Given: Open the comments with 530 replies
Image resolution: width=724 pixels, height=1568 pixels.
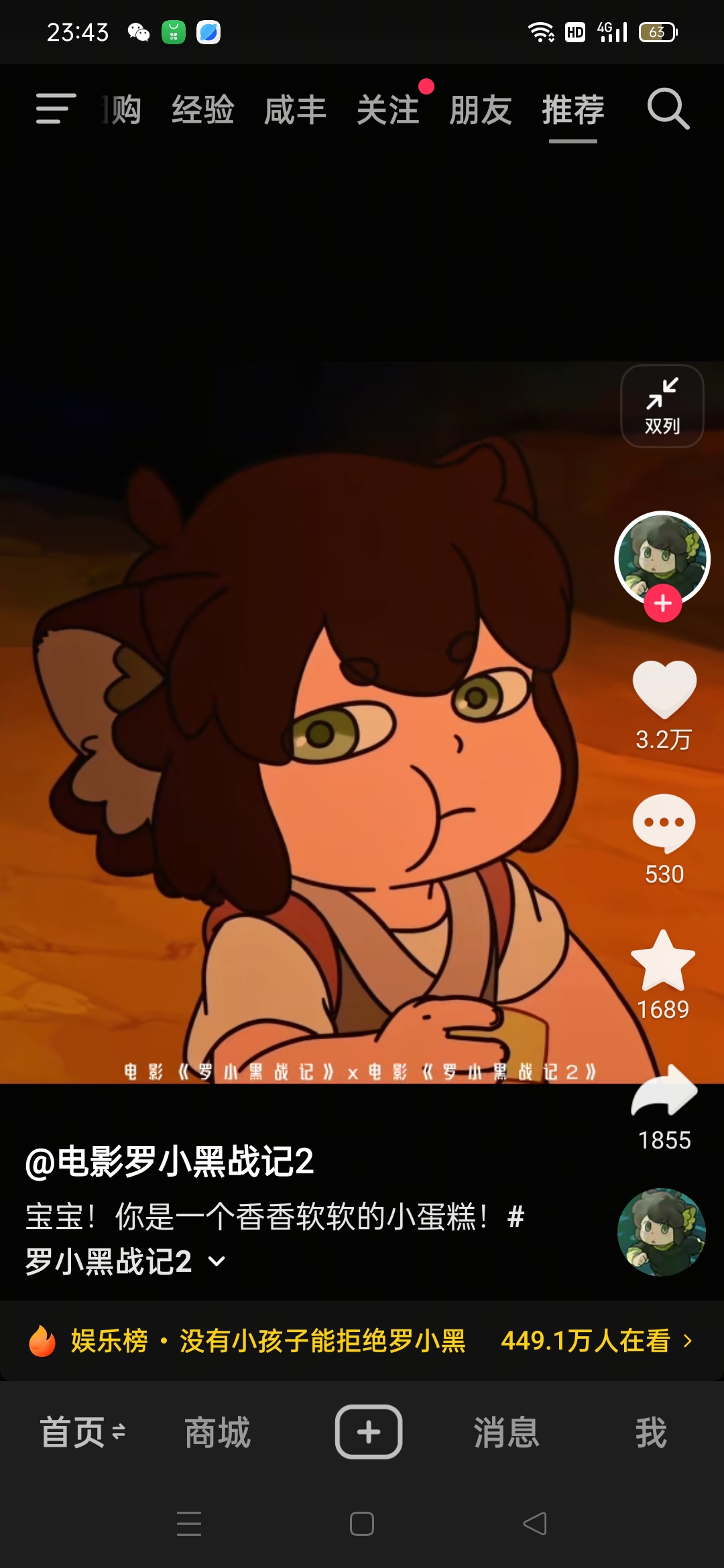Looking at the screenshot, I should 664,824.
